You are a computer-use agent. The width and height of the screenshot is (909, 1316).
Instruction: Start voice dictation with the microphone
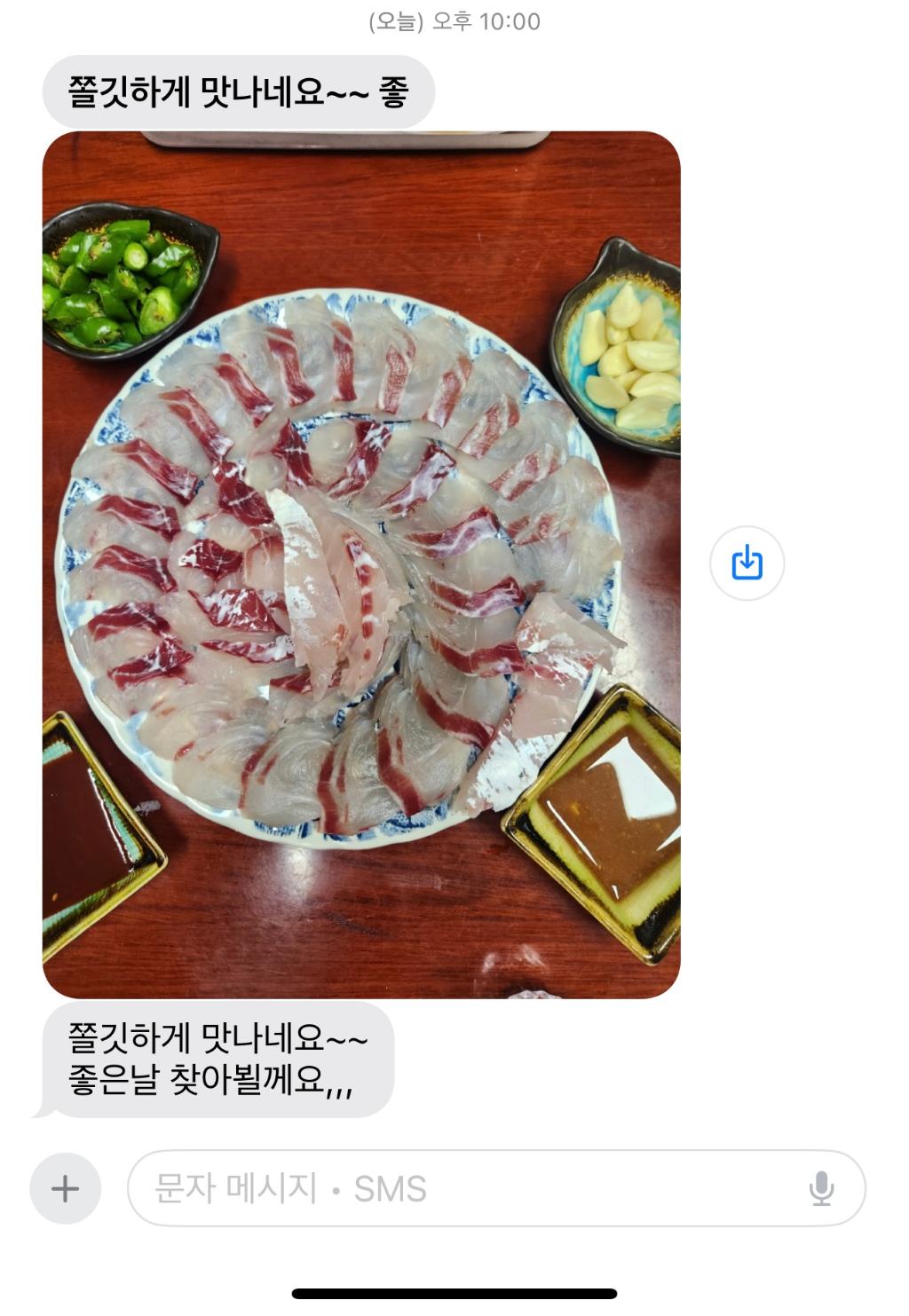[821, 1188]
